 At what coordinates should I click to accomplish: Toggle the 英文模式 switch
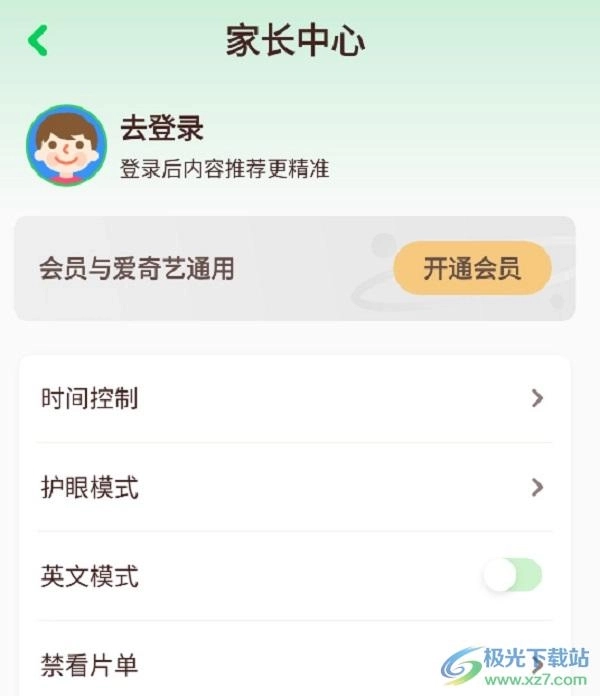tap(512, 576)
